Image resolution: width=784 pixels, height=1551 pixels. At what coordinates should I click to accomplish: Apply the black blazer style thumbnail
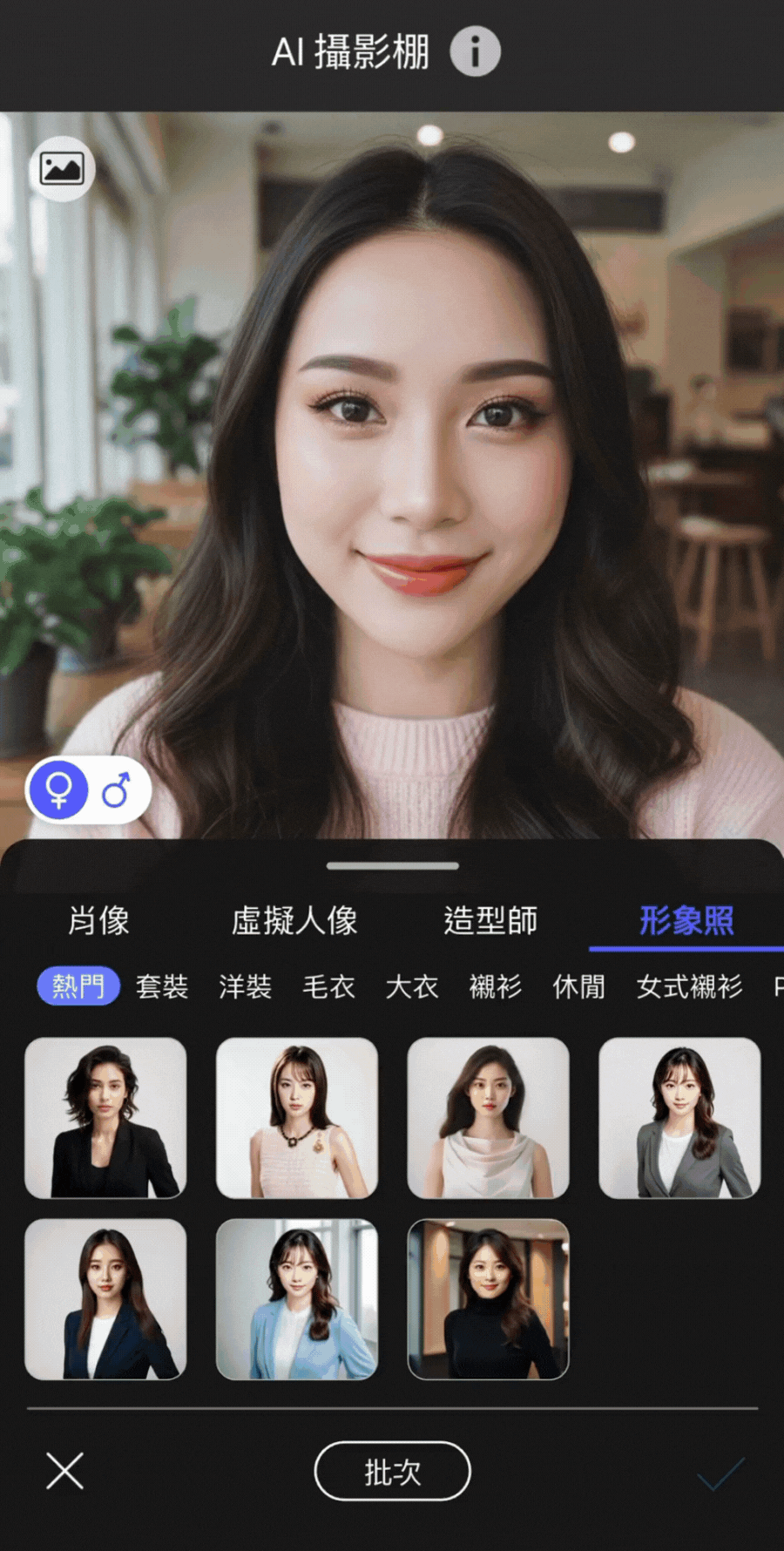coord(105,1118)
